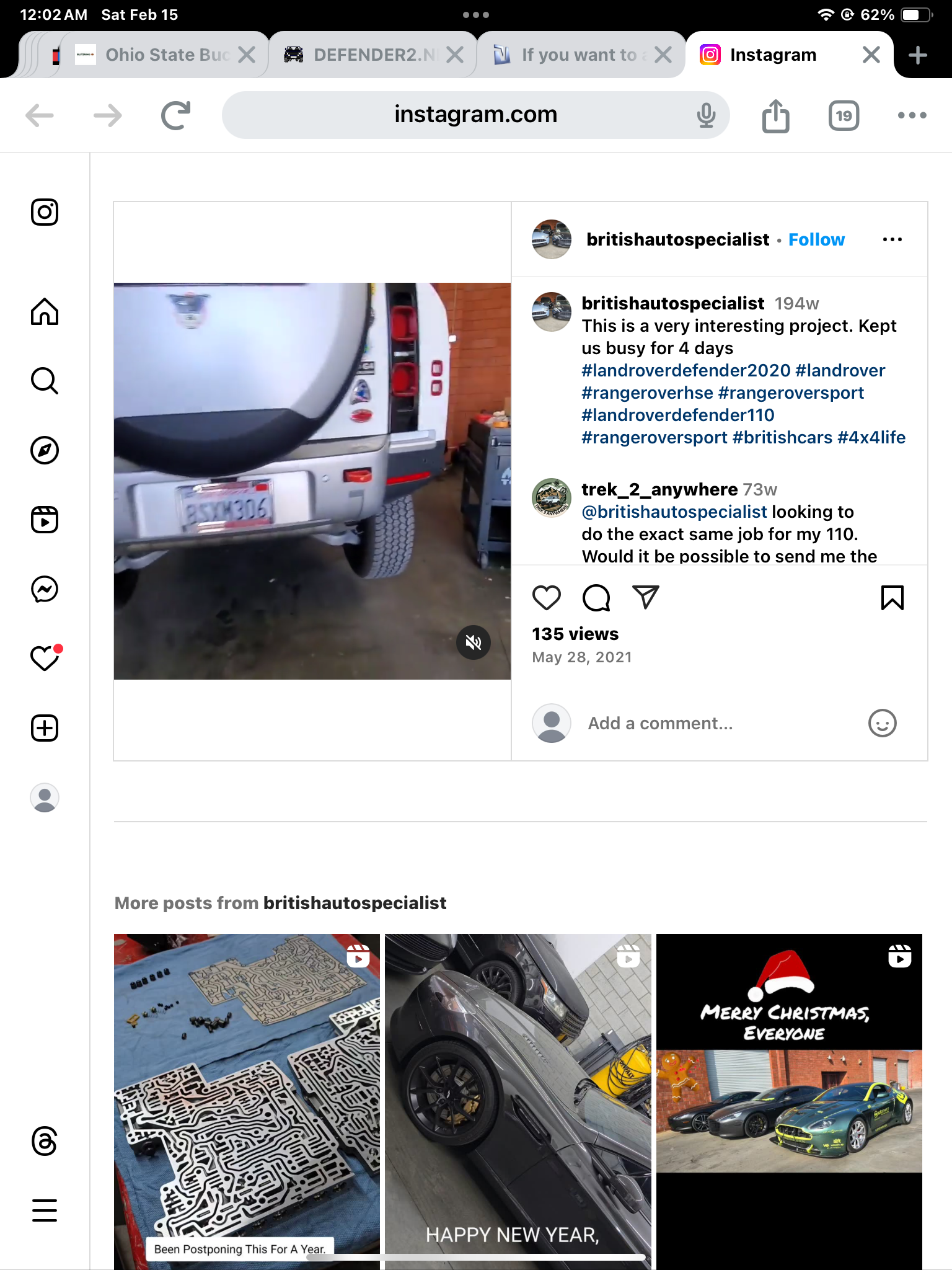The width and height of the screenshot is (952, 1270).
Task: Open the Reels section
Action: pyautogui.click(x=45, y=520)
